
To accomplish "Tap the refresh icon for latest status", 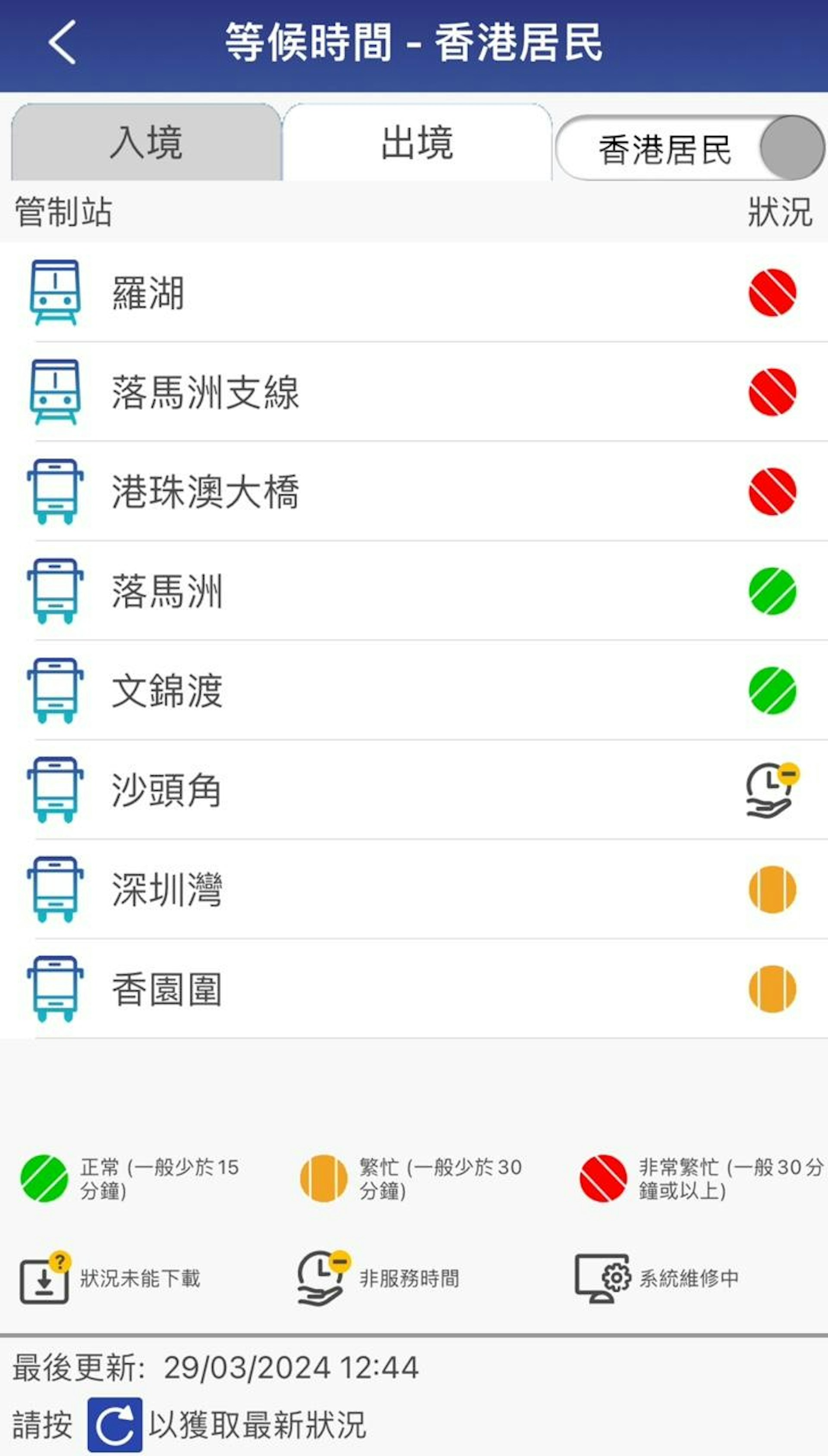I will (x=115, y=1424).
